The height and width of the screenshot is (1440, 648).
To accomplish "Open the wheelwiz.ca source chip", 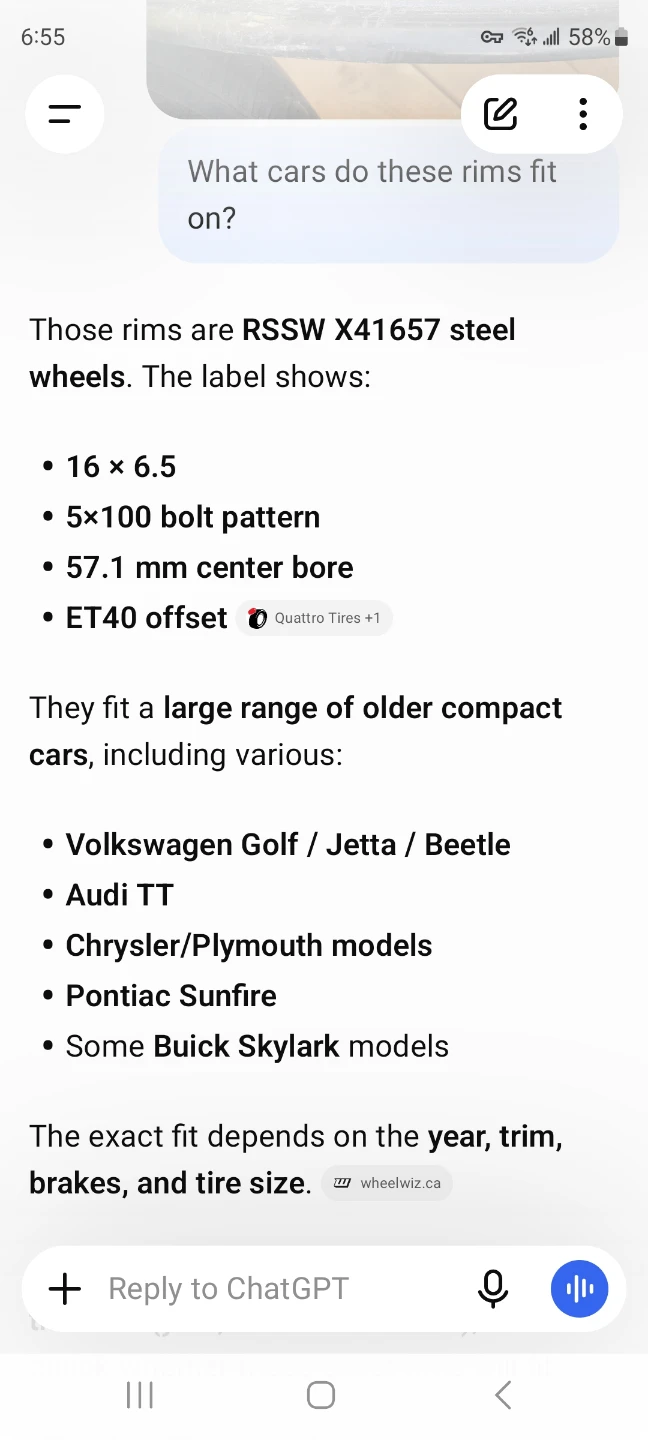I will [x=387, y=1183].
